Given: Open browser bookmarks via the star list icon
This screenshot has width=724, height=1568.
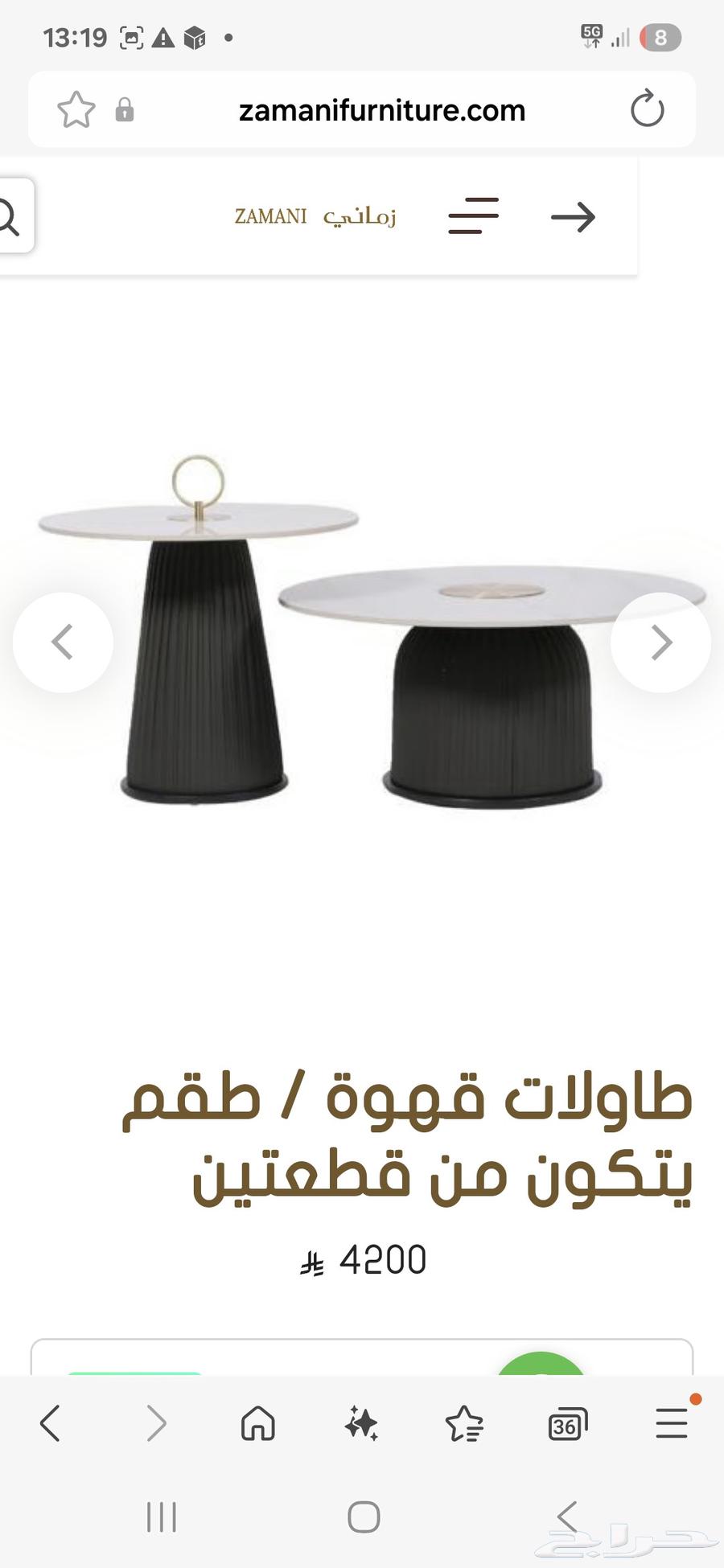Looking at the screenshot, I should (x=463, y=1423).
